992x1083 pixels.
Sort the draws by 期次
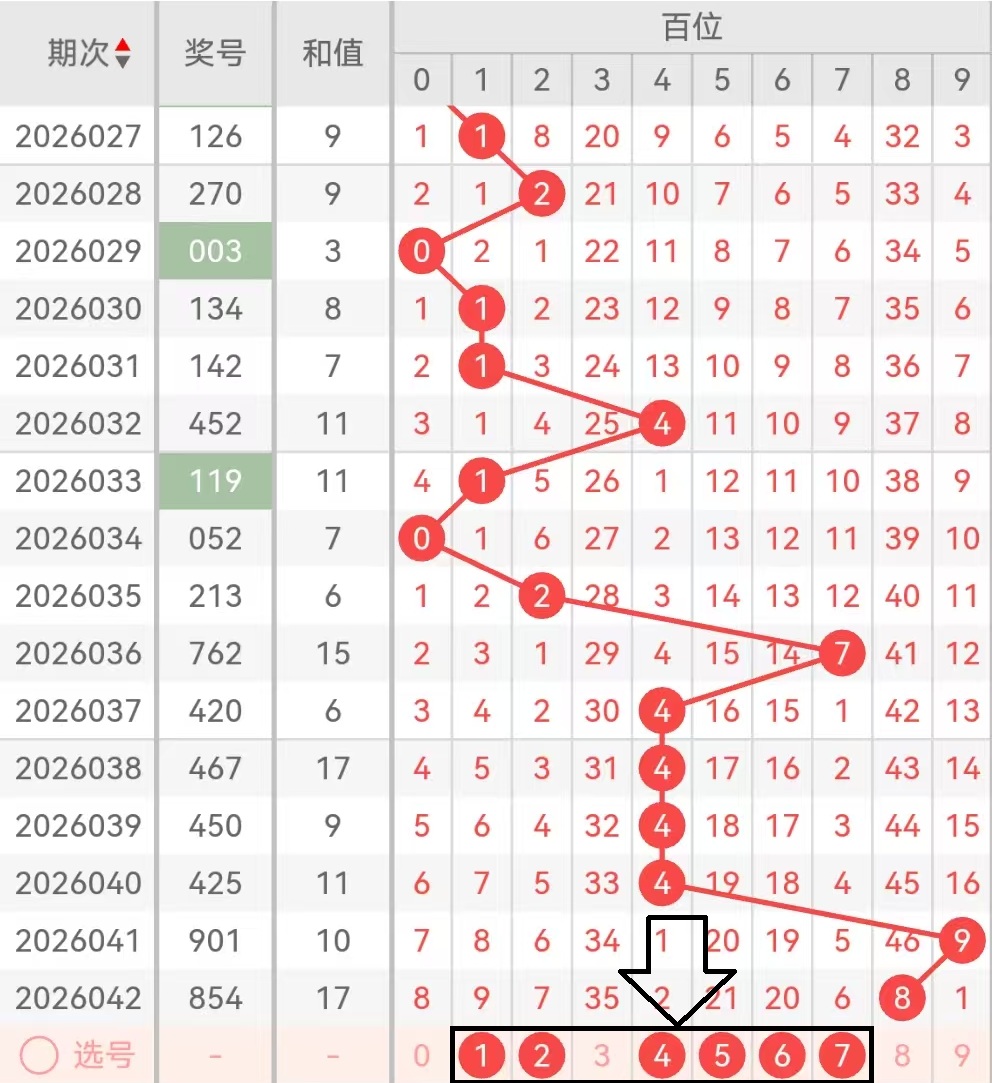(x=122, y=53)
